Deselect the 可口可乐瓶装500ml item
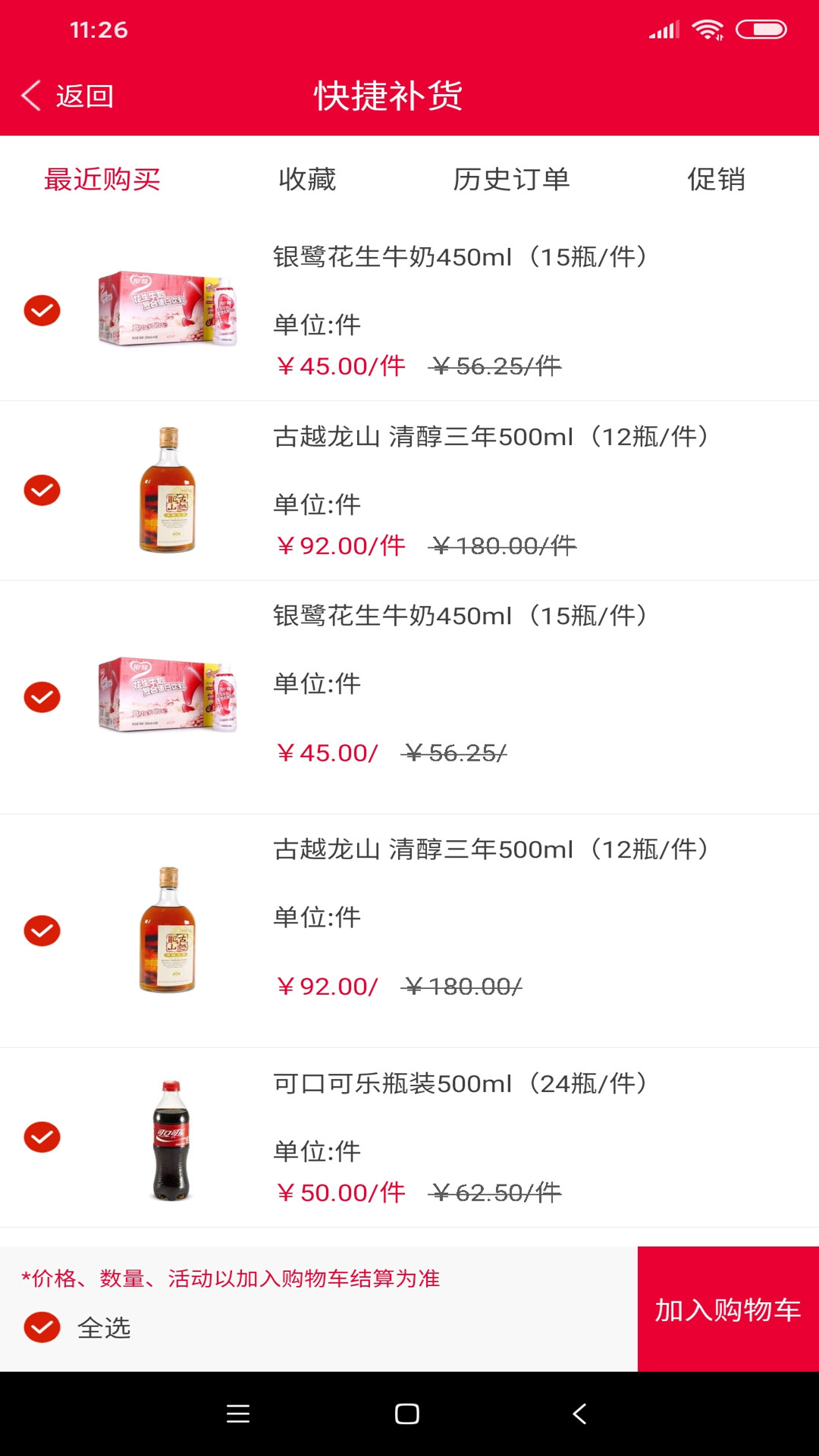819x1456 pixels. coord(42,1135)
